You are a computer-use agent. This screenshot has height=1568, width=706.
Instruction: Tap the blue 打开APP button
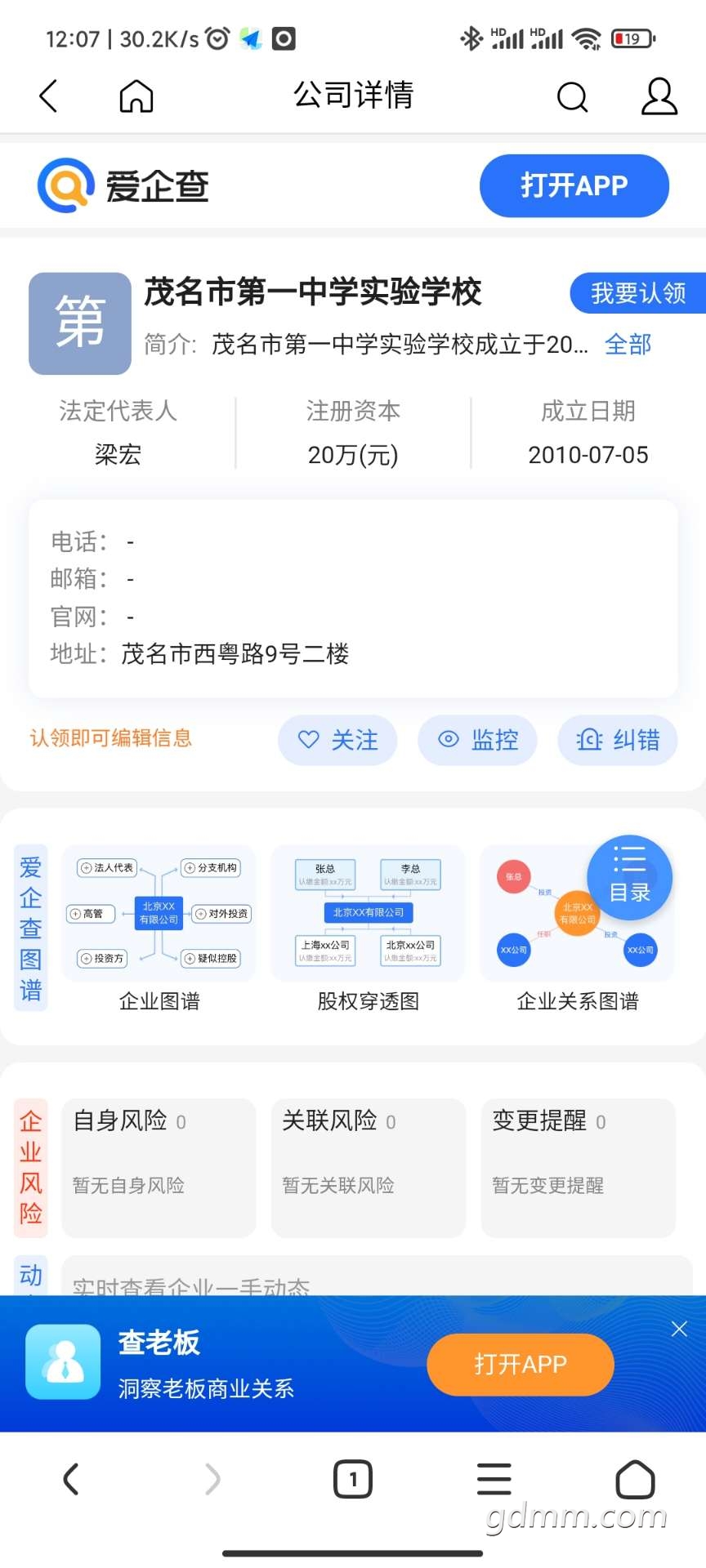[x=574, y=185]
